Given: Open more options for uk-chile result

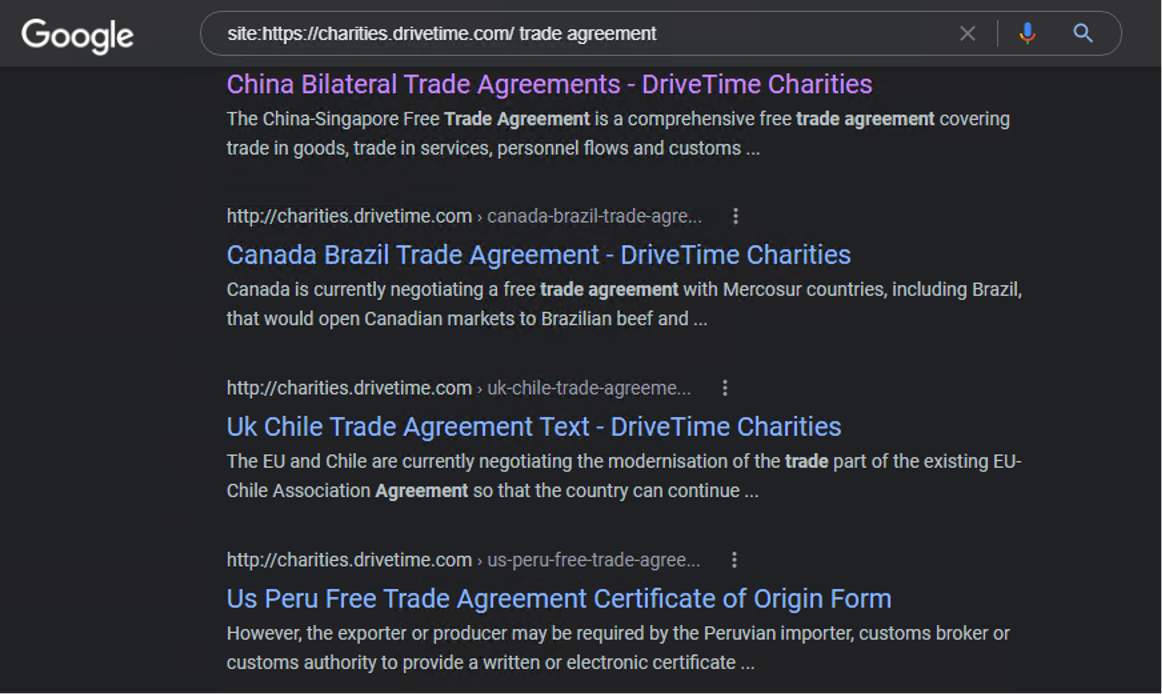Looking at the screenshot, I should 725,388.
